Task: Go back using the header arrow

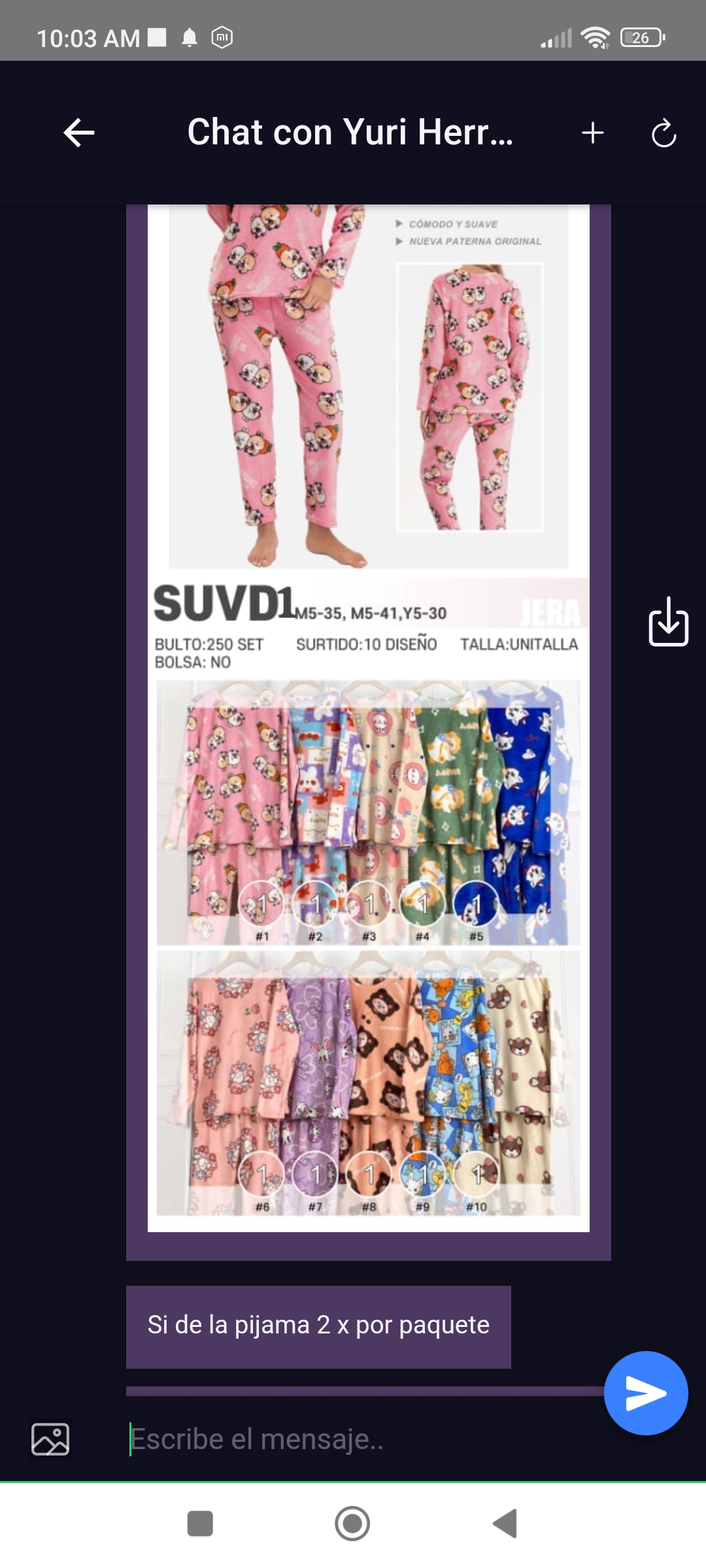Action: coord(79,133)
